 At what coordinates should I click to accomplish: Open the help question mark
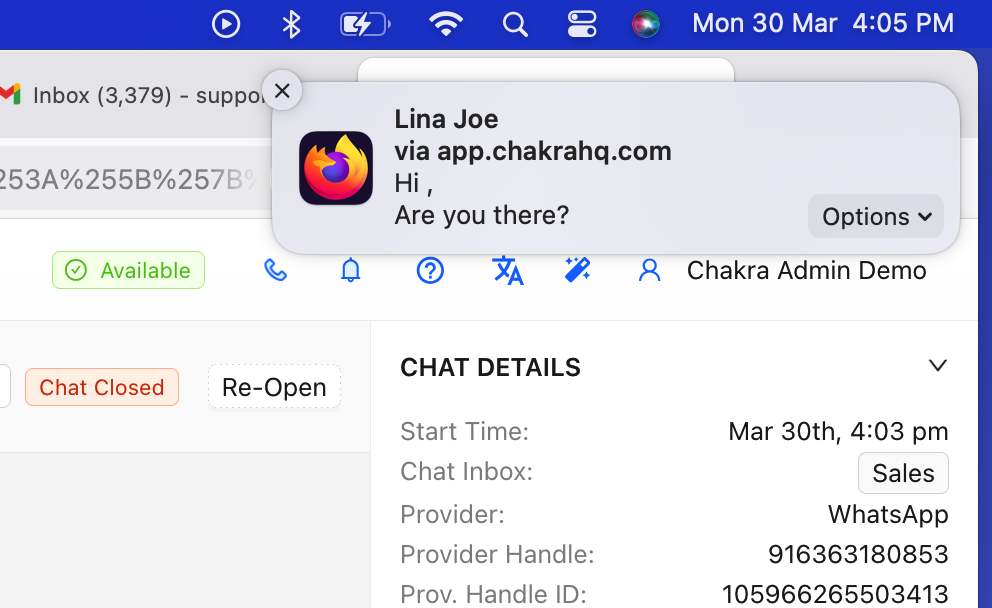(x=430, y=270)
